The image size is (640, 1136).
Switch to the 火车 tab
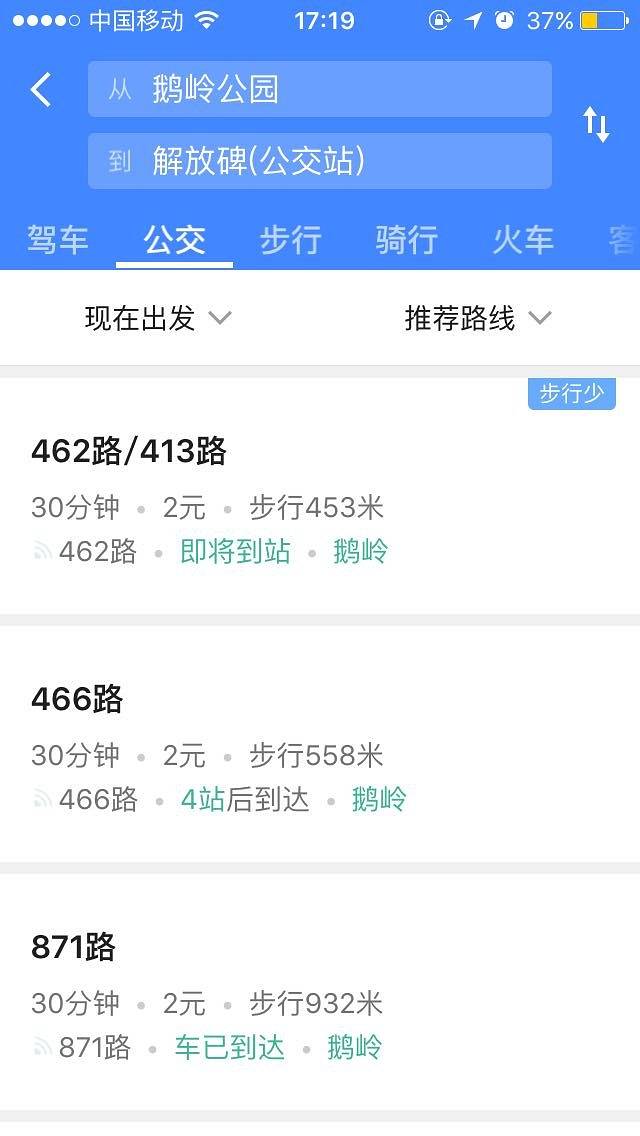click(522, 240)
